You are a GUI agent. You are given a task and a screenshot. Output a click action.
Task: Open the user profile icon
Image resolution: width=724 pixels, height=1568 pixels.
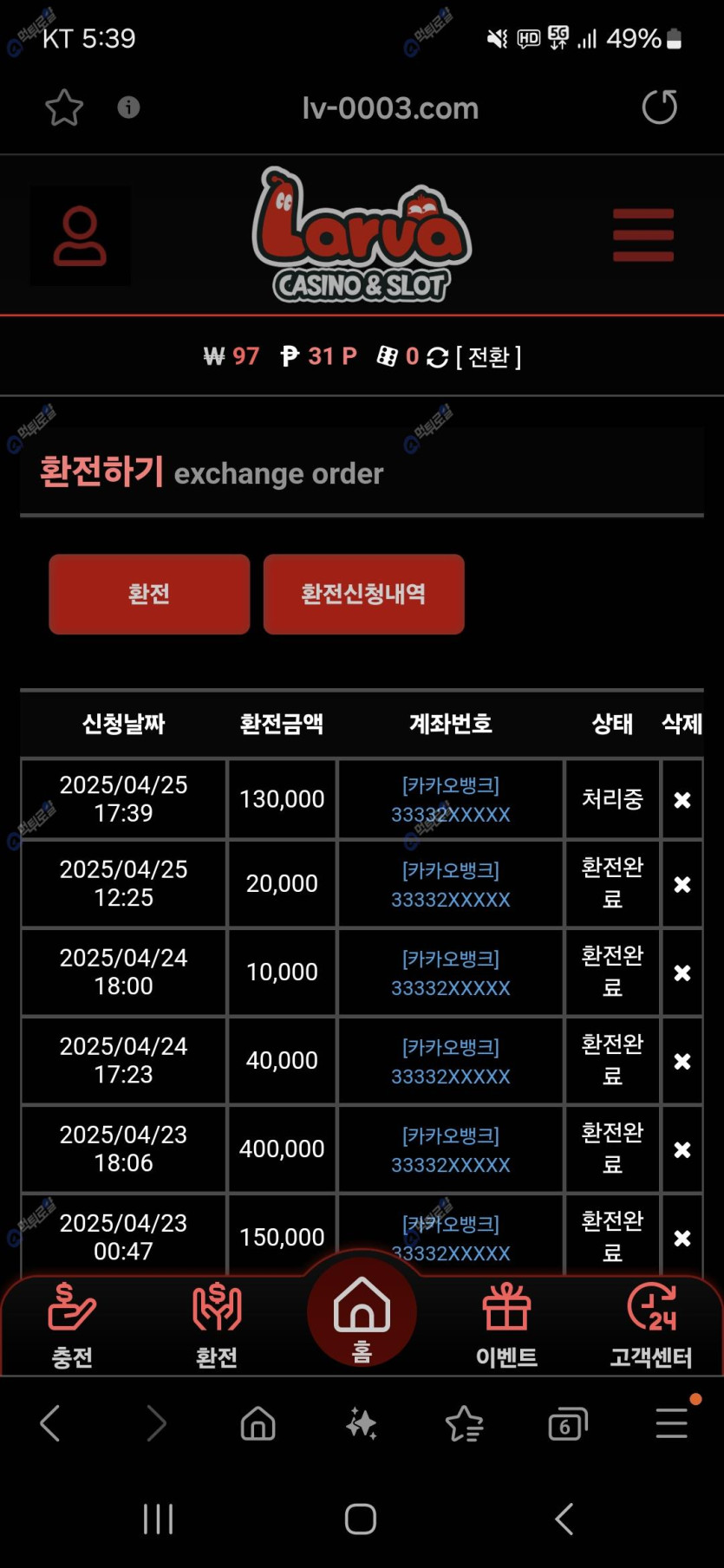[80, 236]
